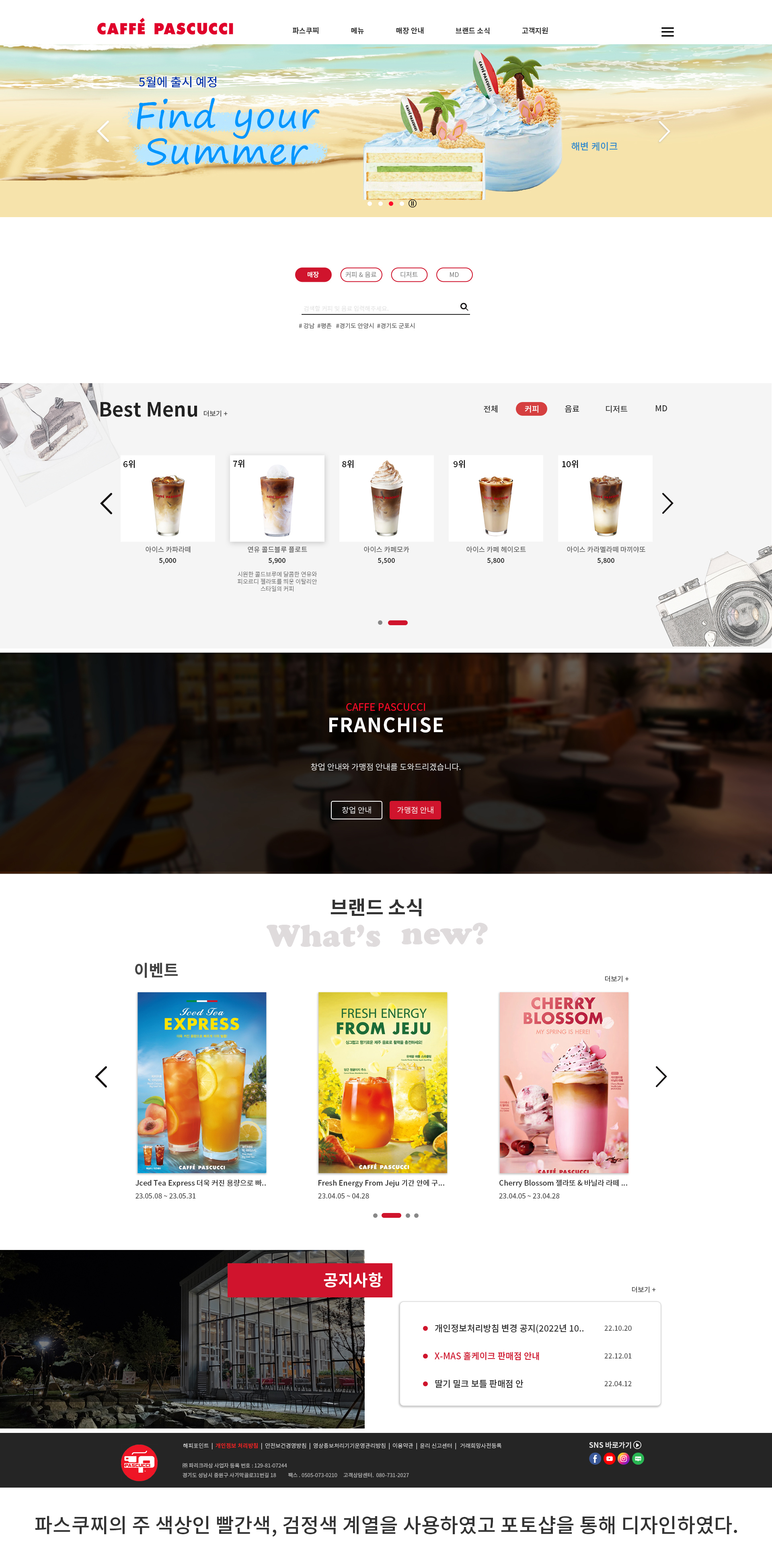Tap the search input field

[380, 308]
